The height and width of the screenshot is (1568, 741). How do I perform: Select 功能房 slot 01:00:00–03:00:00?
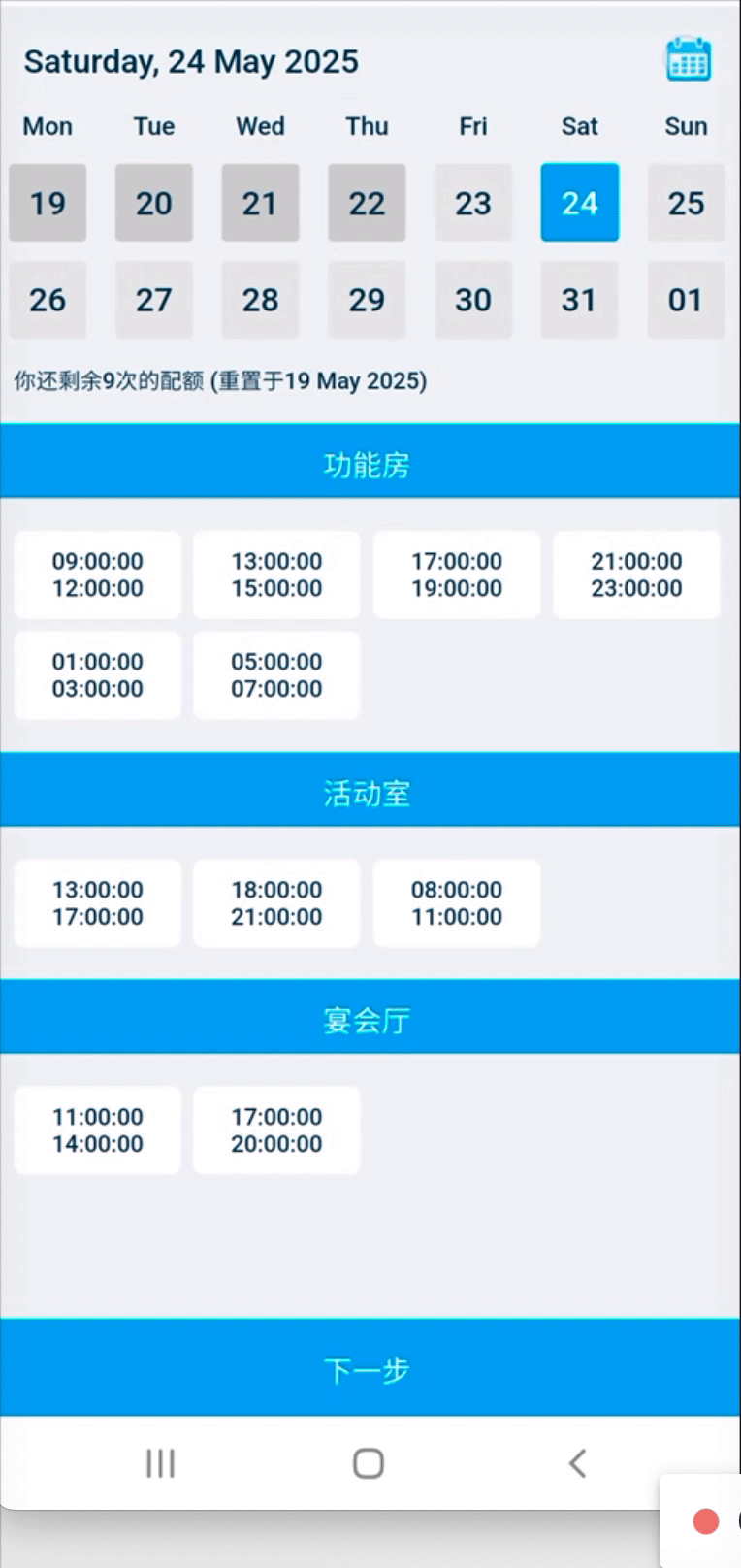(x=98, y=675)
